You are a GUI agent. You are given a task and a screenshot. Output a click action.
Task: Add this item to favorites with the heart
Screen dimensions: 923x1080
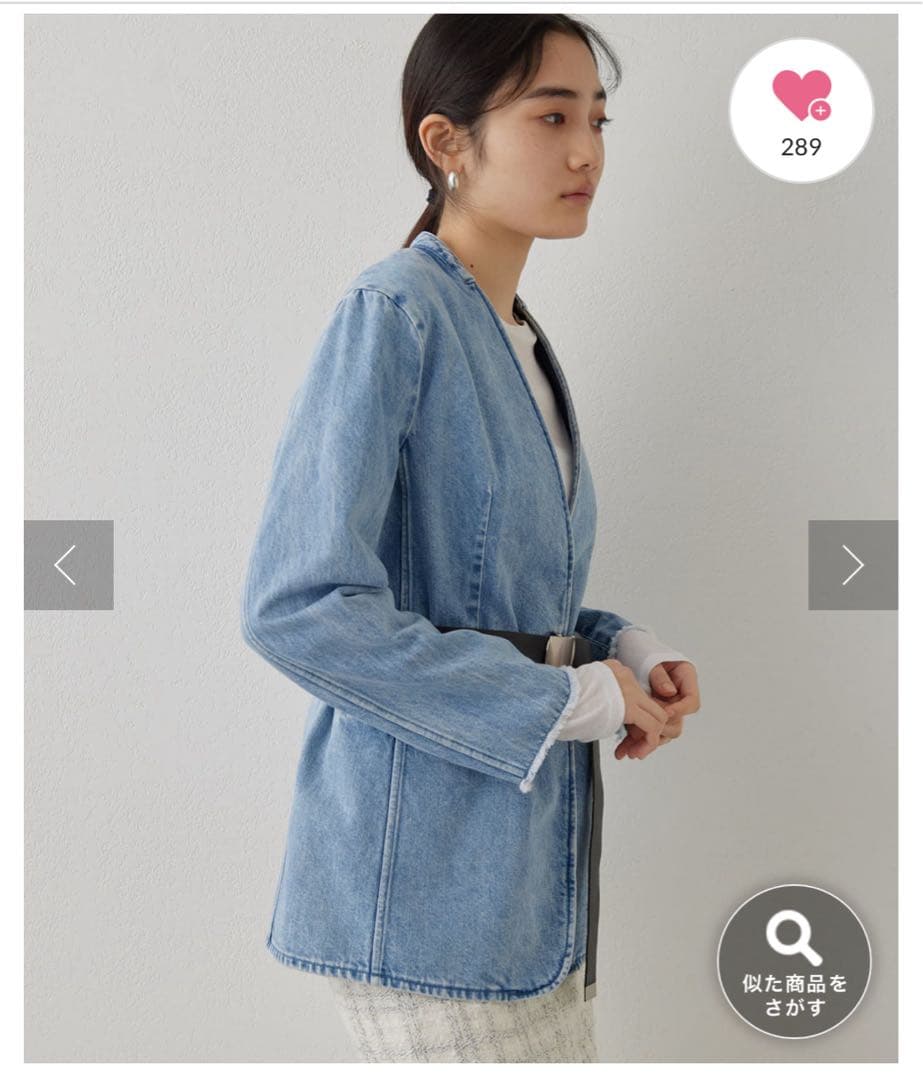(x=801, y=110)
